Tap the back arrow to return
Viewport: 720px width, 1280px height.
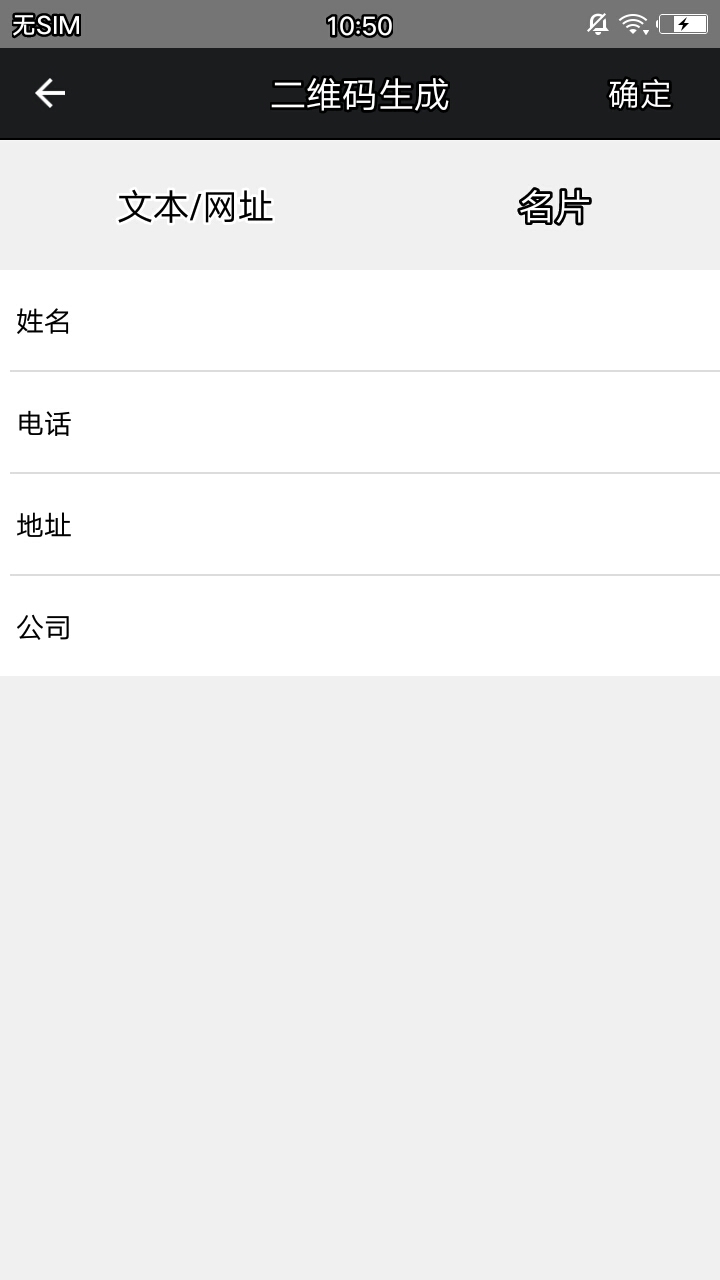pyautogui.click(x=47, y=93)
